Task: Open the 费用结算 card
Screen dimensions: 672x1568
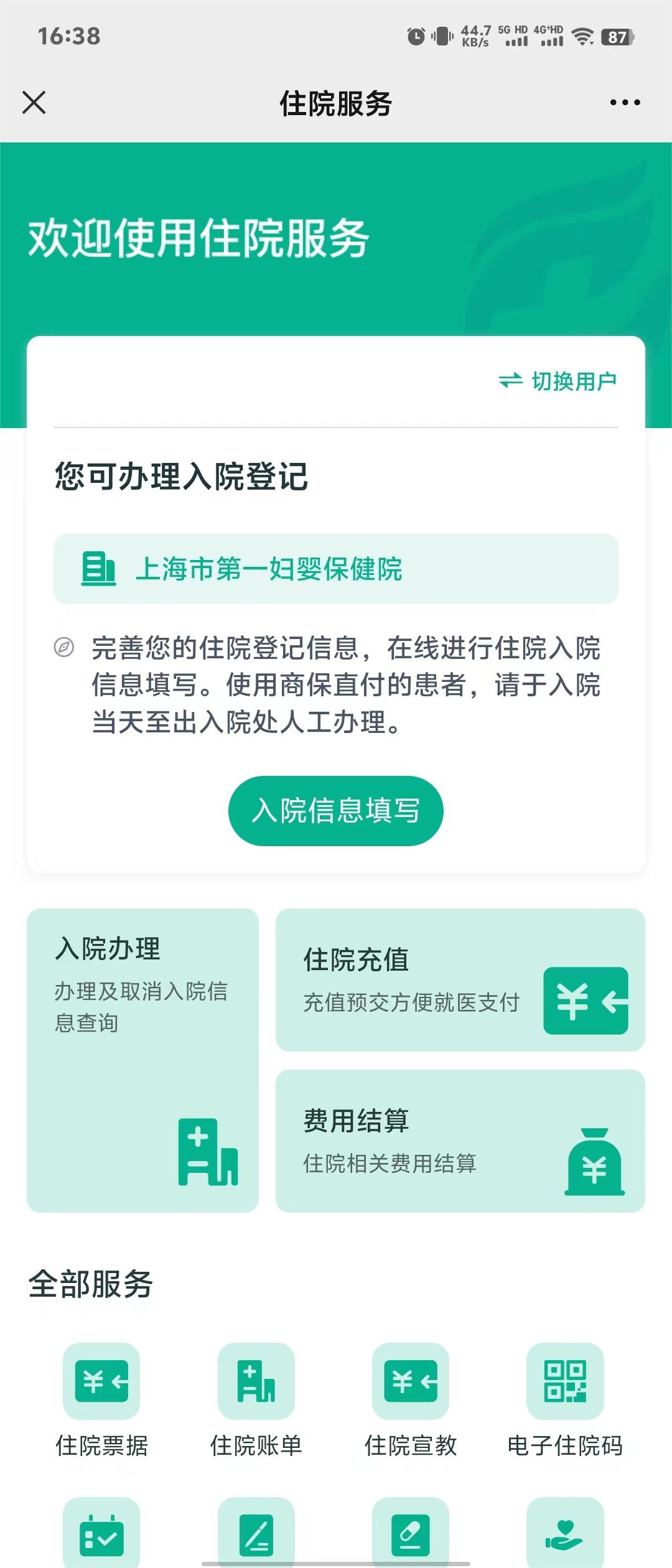Action: 460,1141
